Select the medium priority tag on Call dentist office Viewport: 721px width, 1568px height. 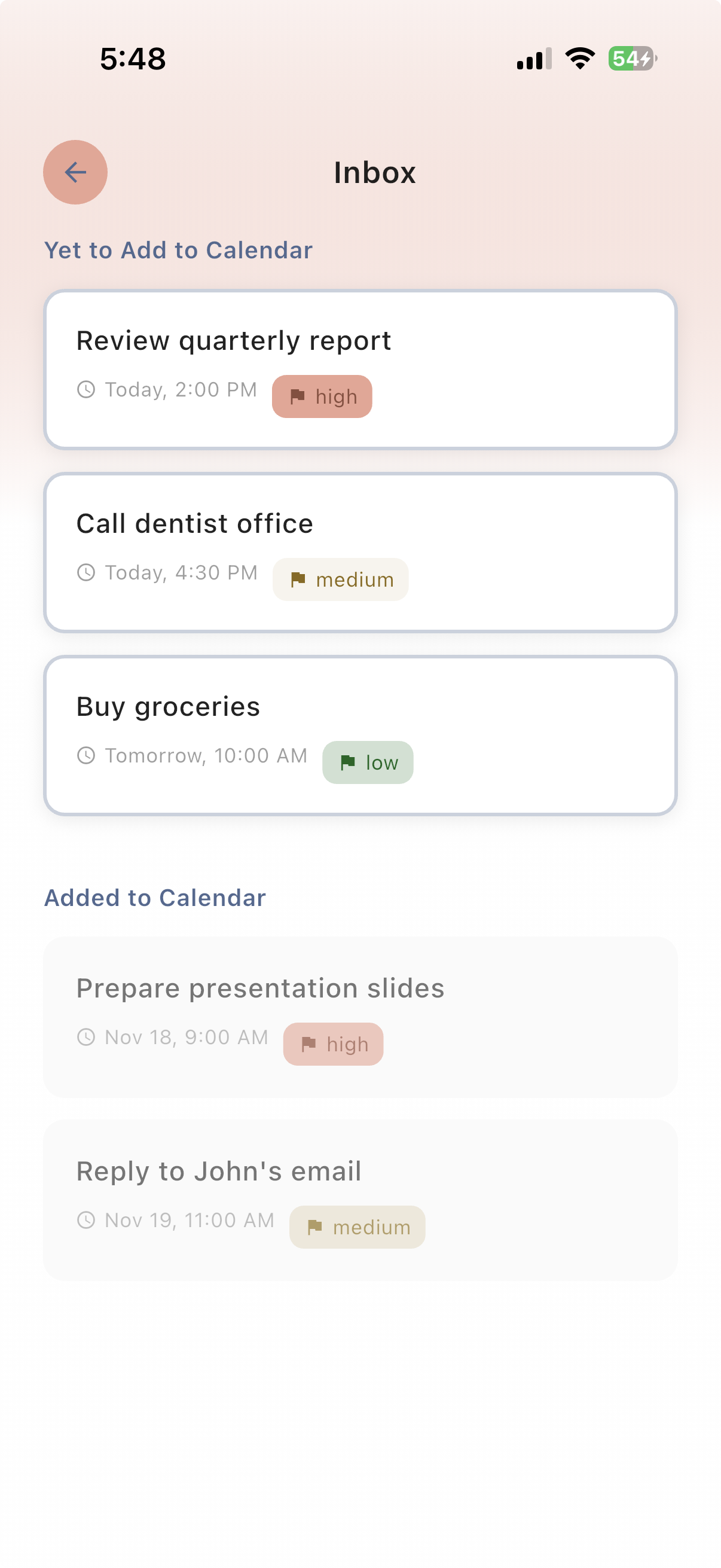tap(340, 579)
